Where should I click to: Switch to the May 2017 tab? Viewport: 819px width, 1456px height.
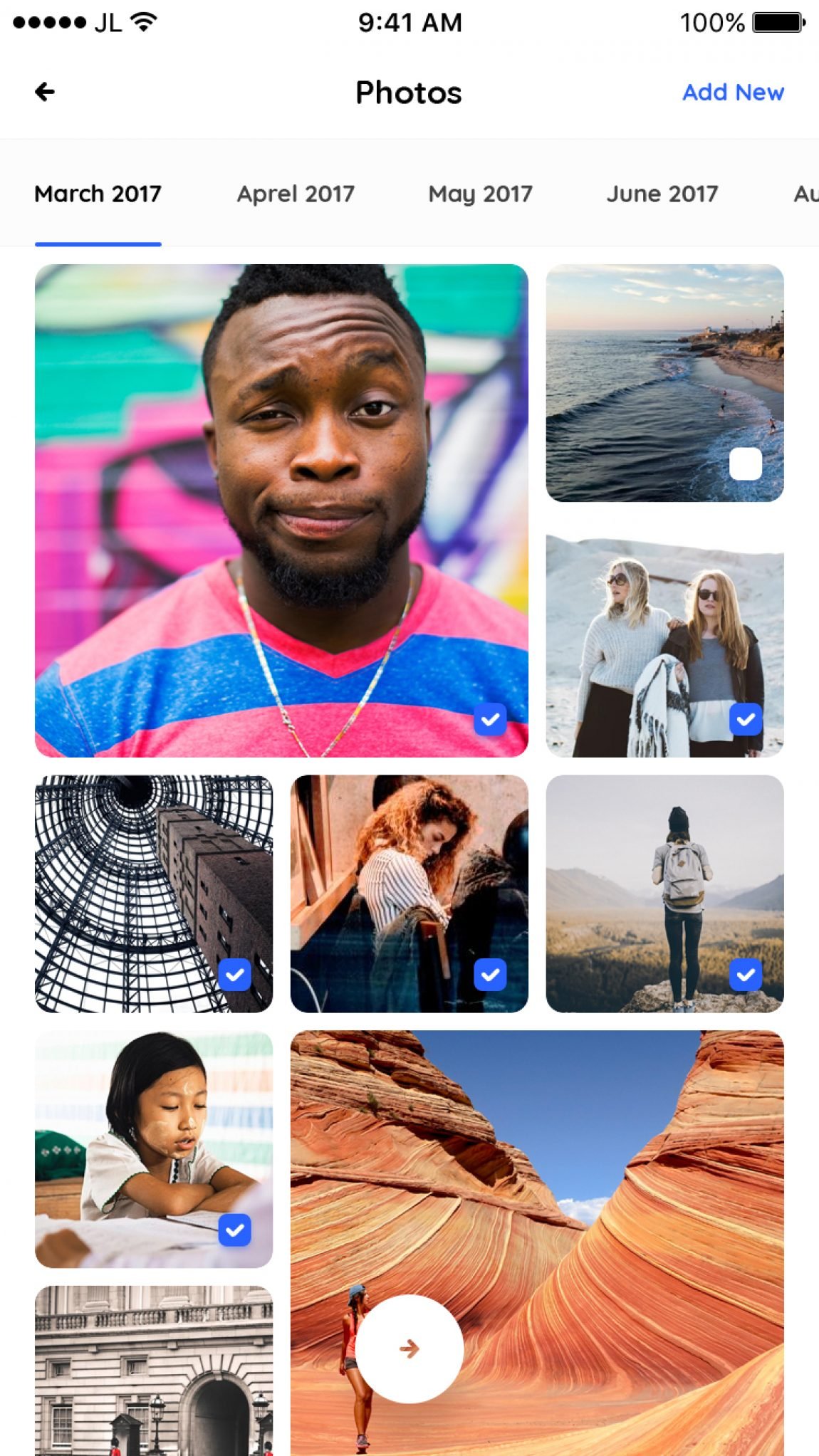point(480,194)
